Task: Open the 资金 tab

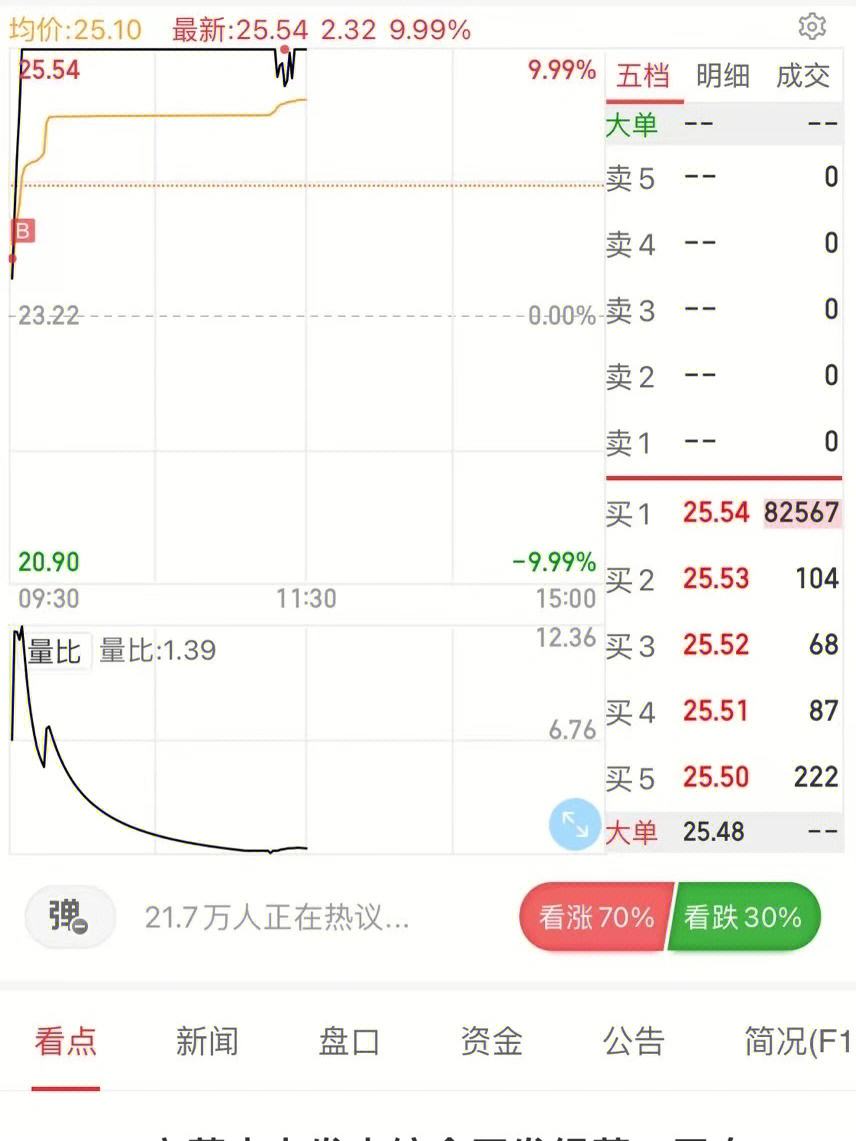Action: click(x=491, y=1042)
